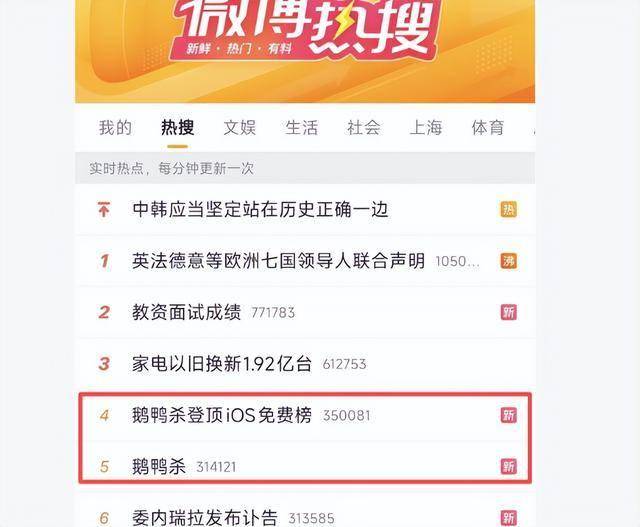Image resolution: width=640 pixels, height=527 pixels.
Task: Open the fifth-ranked topic 鹅鸭杀
Action: (159, 466)
